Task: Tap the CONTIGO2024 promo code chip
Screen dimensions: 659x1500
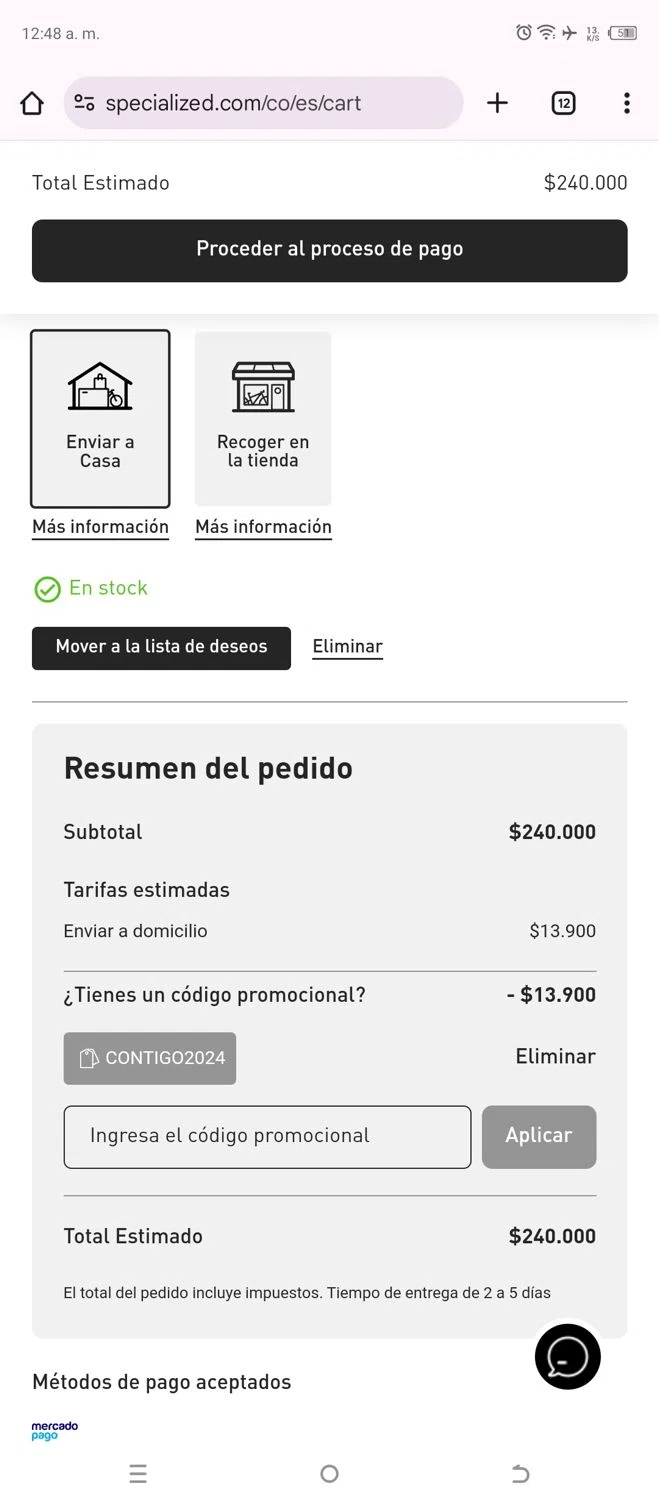Action: tap(150, 1058)
